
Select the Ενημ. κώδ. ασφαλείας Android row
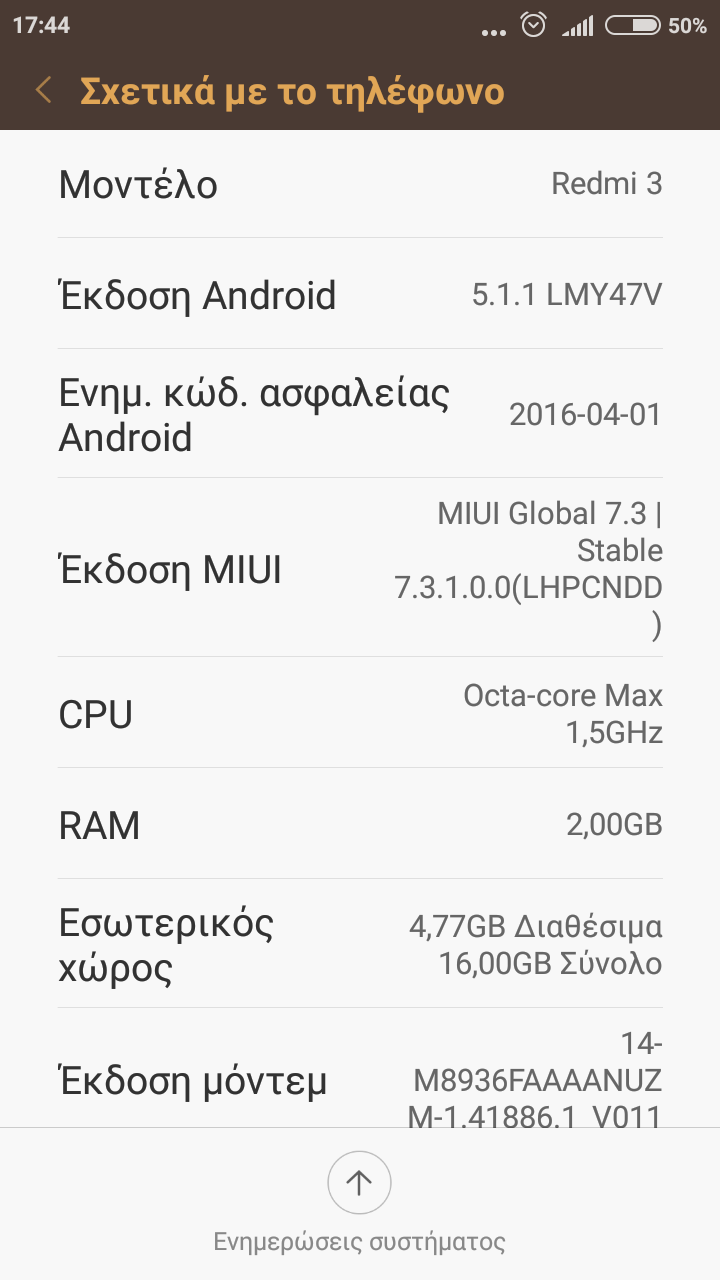point(360,414)
